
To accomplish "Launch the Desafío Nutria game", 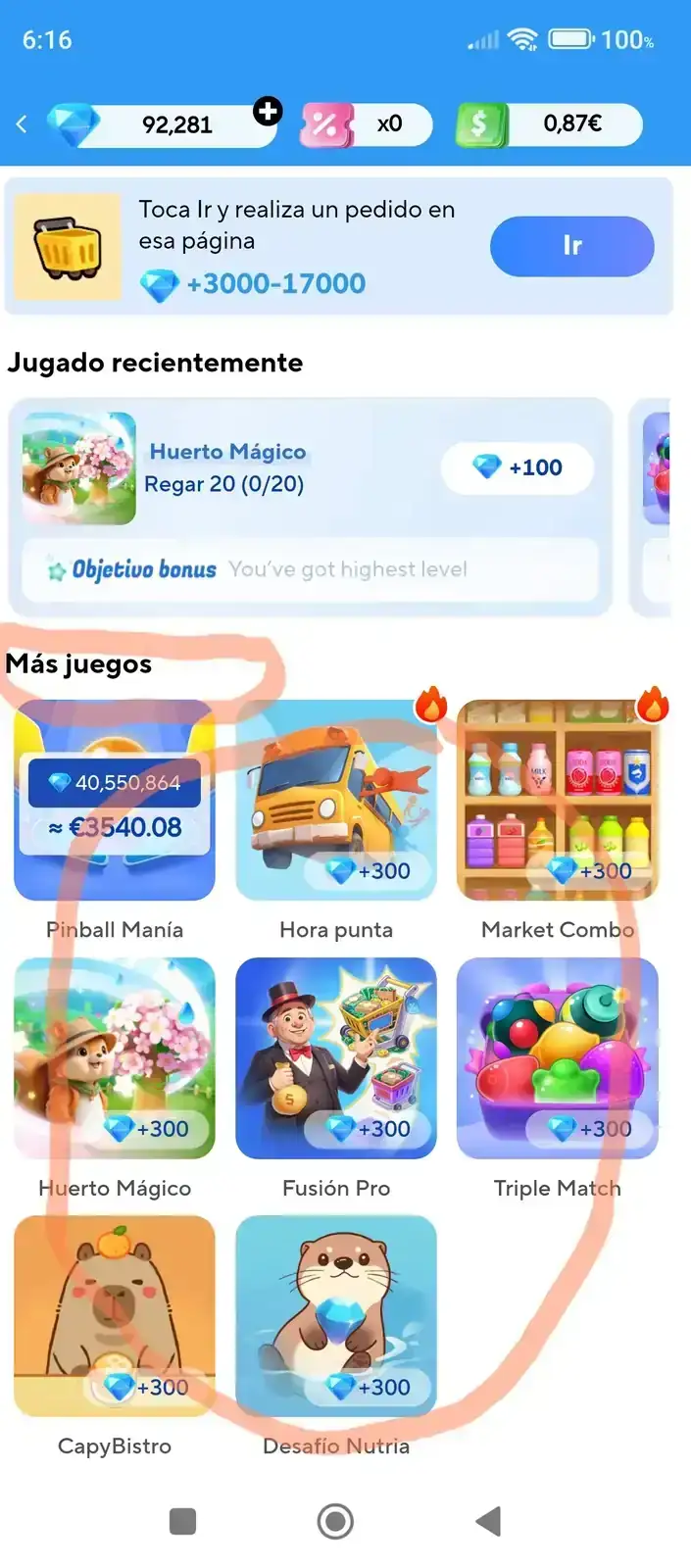I will 336,1316.
